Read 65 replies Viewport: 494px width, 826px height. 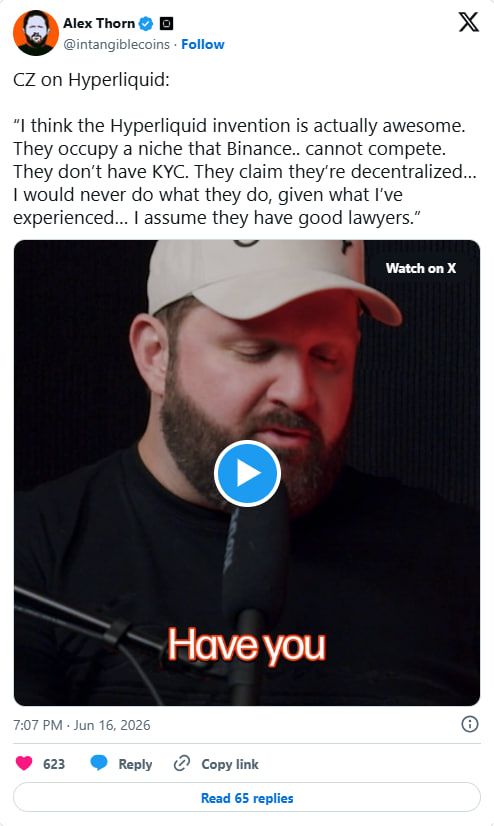[247, 798]
